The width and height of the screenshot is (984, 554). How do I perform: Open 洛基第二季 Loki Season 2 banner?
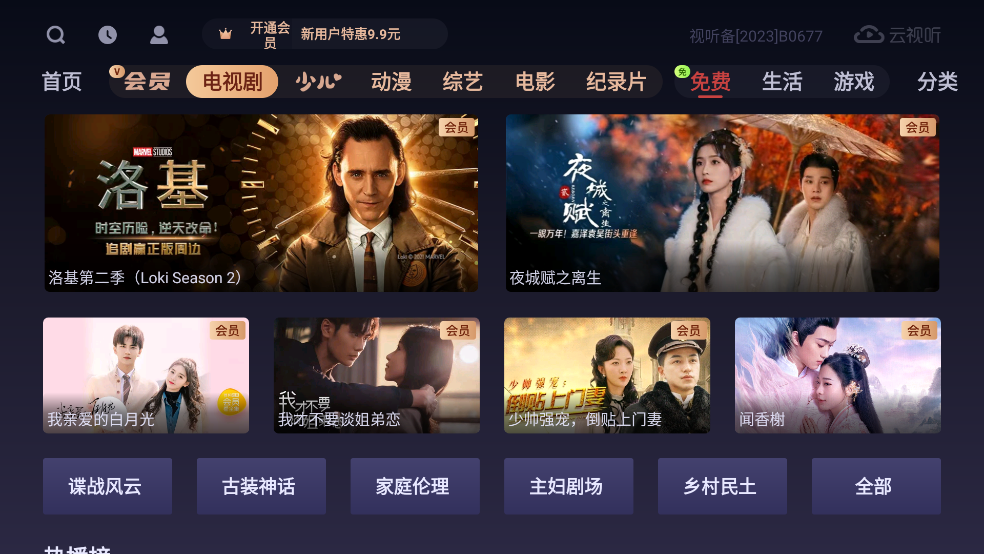(x=260, y=203)
